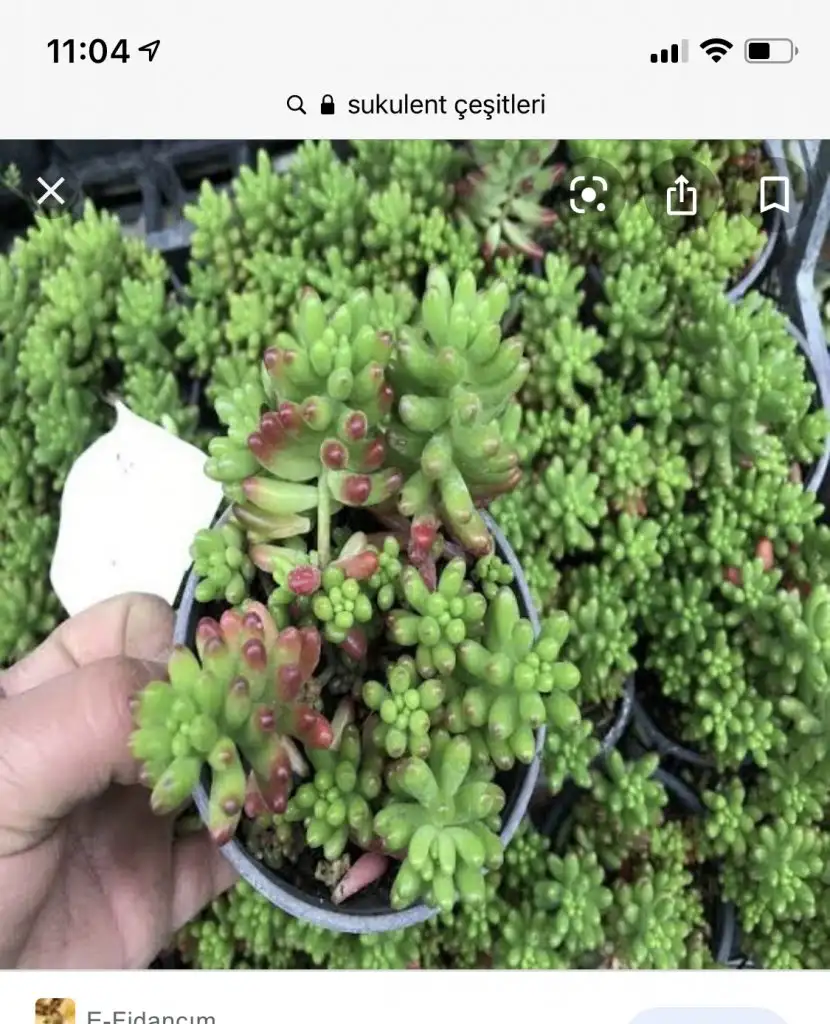Open the E-Fidancım source link
Screen dimensions: 830x1024
(x=150, y=1015)
